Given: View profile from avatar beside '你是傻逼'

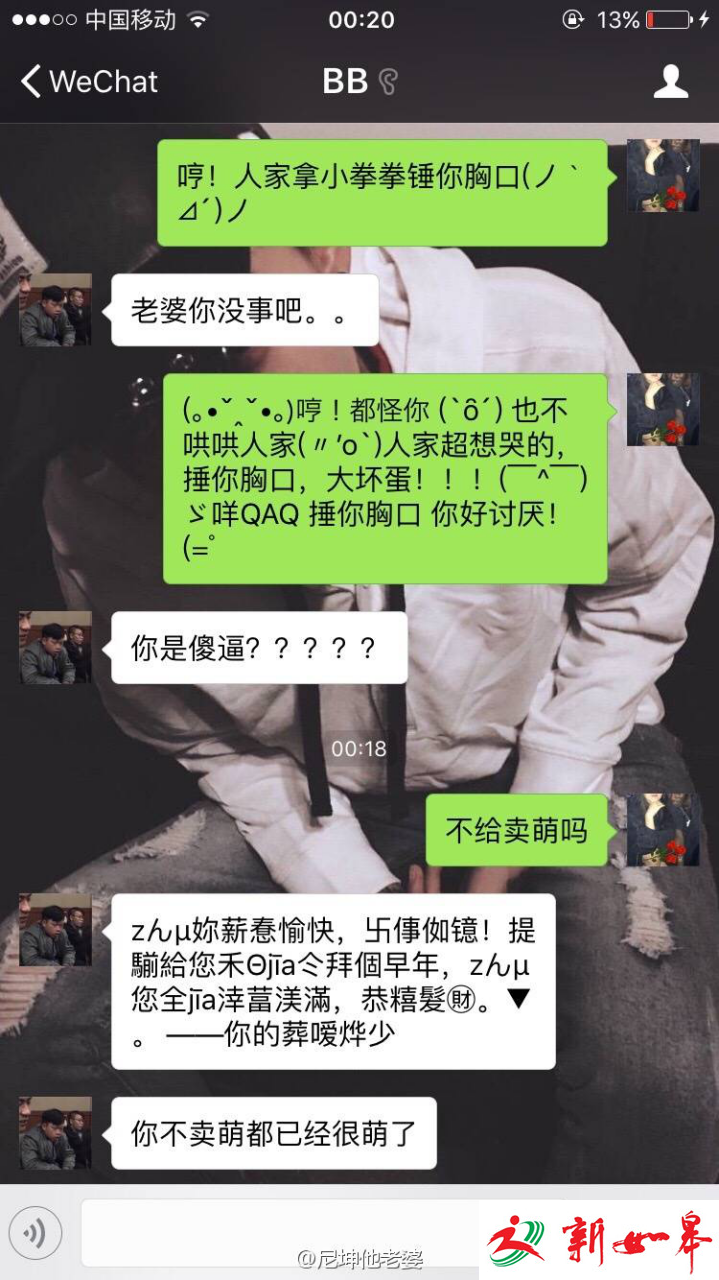Looking at the screenshot, I should point(55,647).
